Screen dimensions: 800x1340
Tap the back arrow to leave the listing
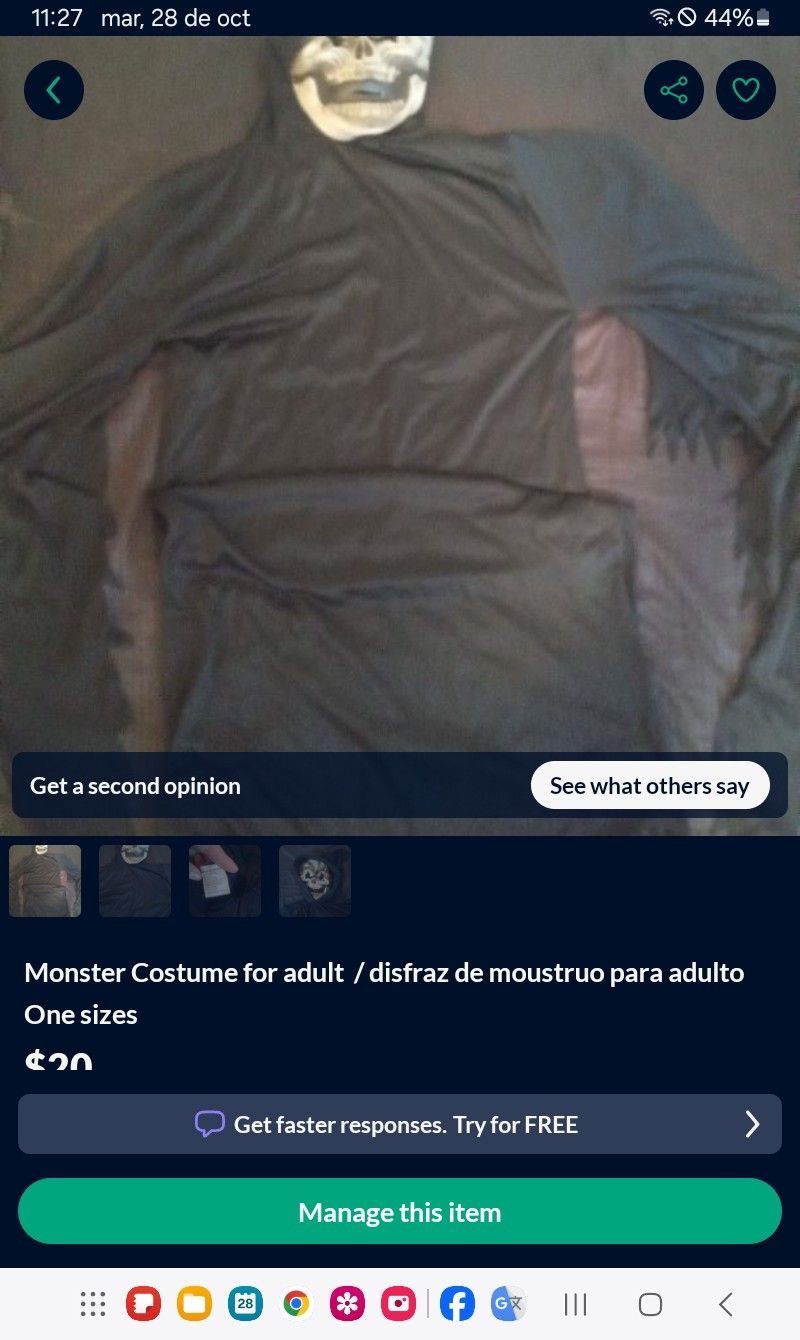point(54,90)
